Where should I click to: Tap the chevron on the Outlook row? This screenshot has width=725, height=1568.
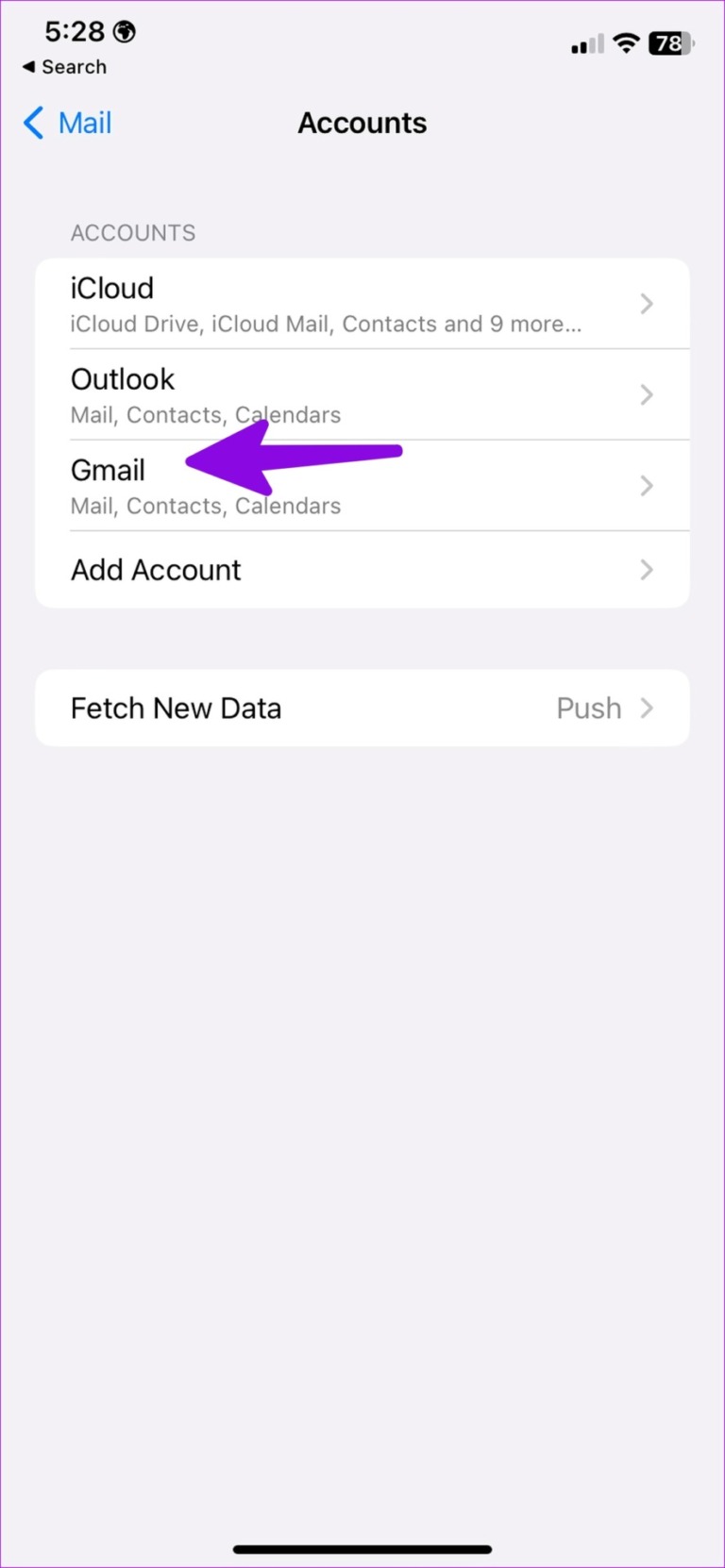tap(647, 395)
